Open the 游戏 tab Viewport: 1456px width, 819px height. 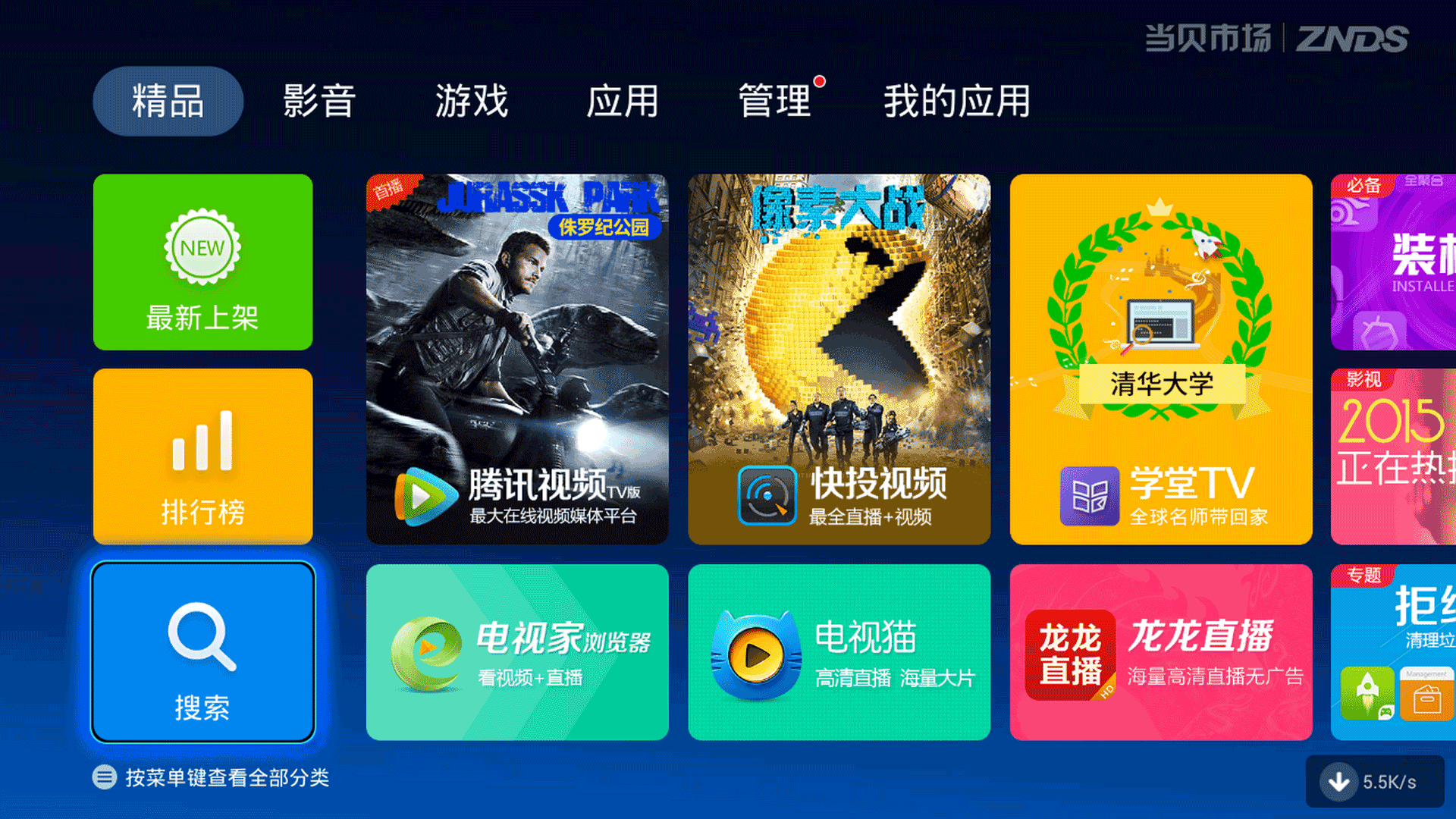pos(471,101)
